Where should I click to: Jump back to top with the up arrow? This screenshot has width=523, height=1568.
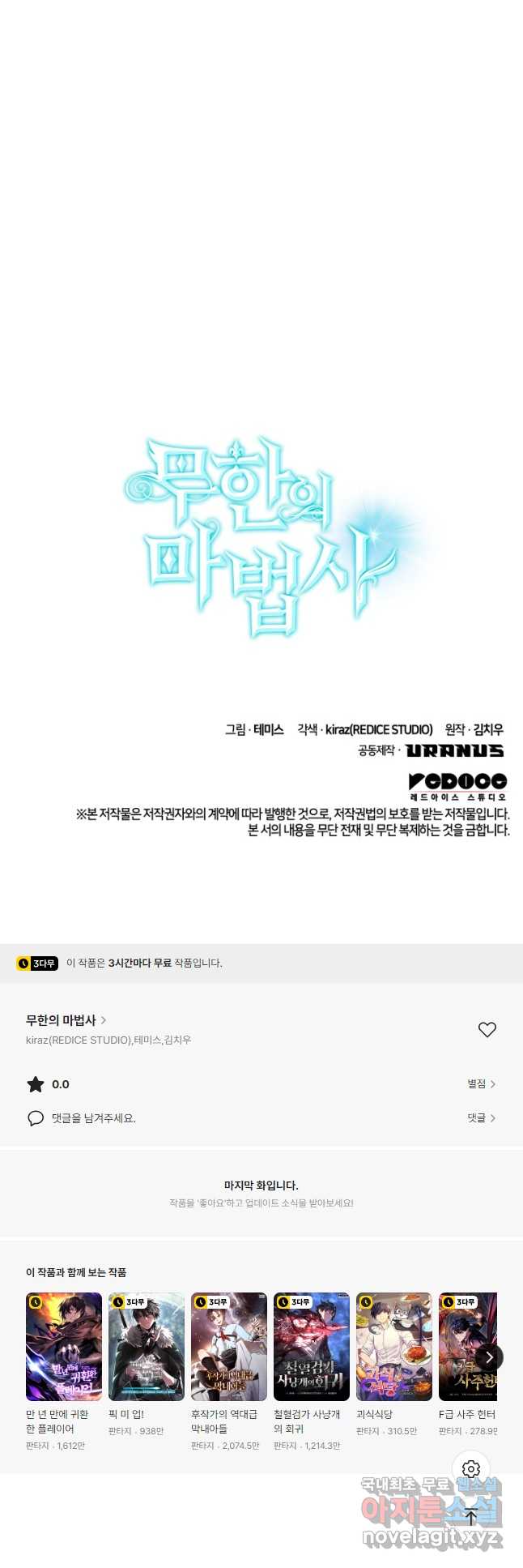click(471, 1517)
